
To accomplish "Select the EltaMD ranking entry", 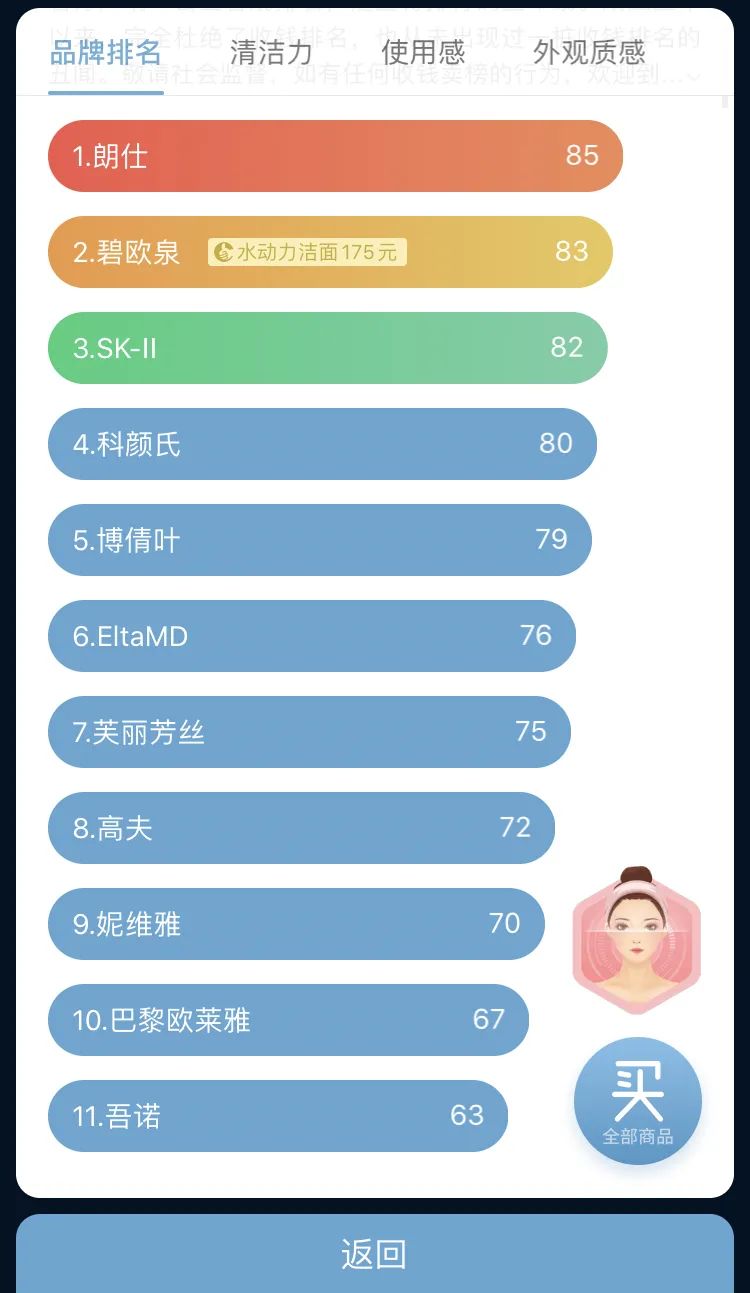I will point(311,636).
